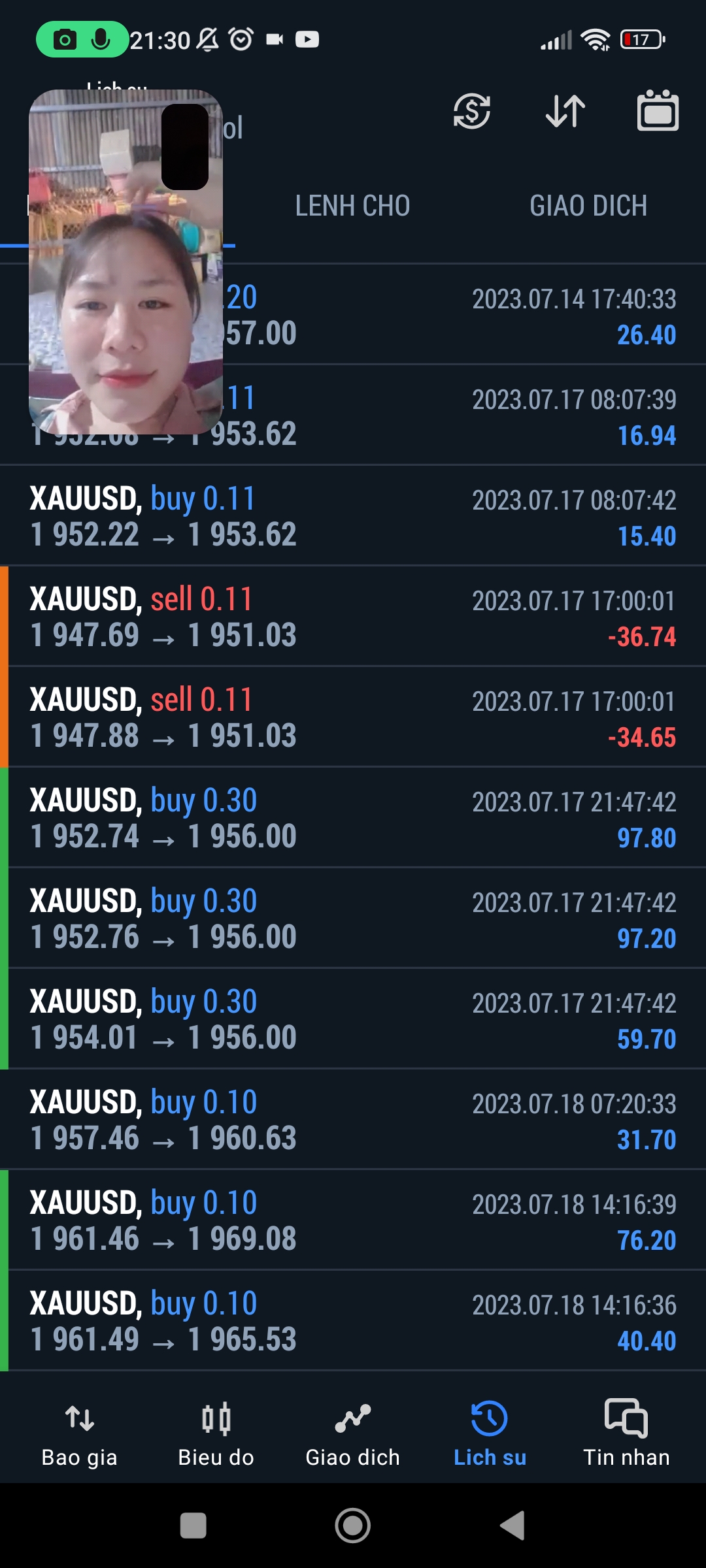
Task: Open the Tin nhan messages section
Action: [626, 1432]
